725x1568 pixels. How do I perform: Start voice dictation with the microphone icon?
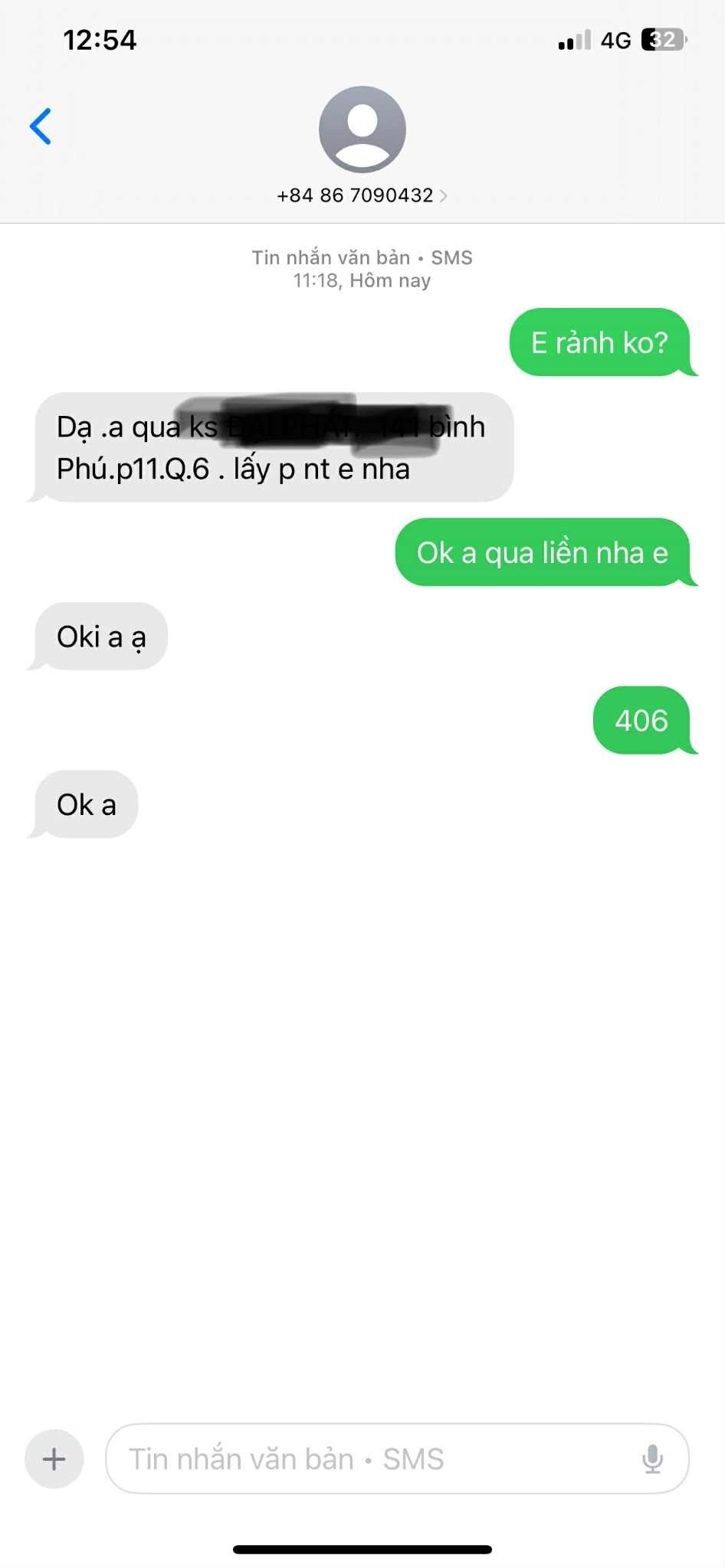point(652,1458)
